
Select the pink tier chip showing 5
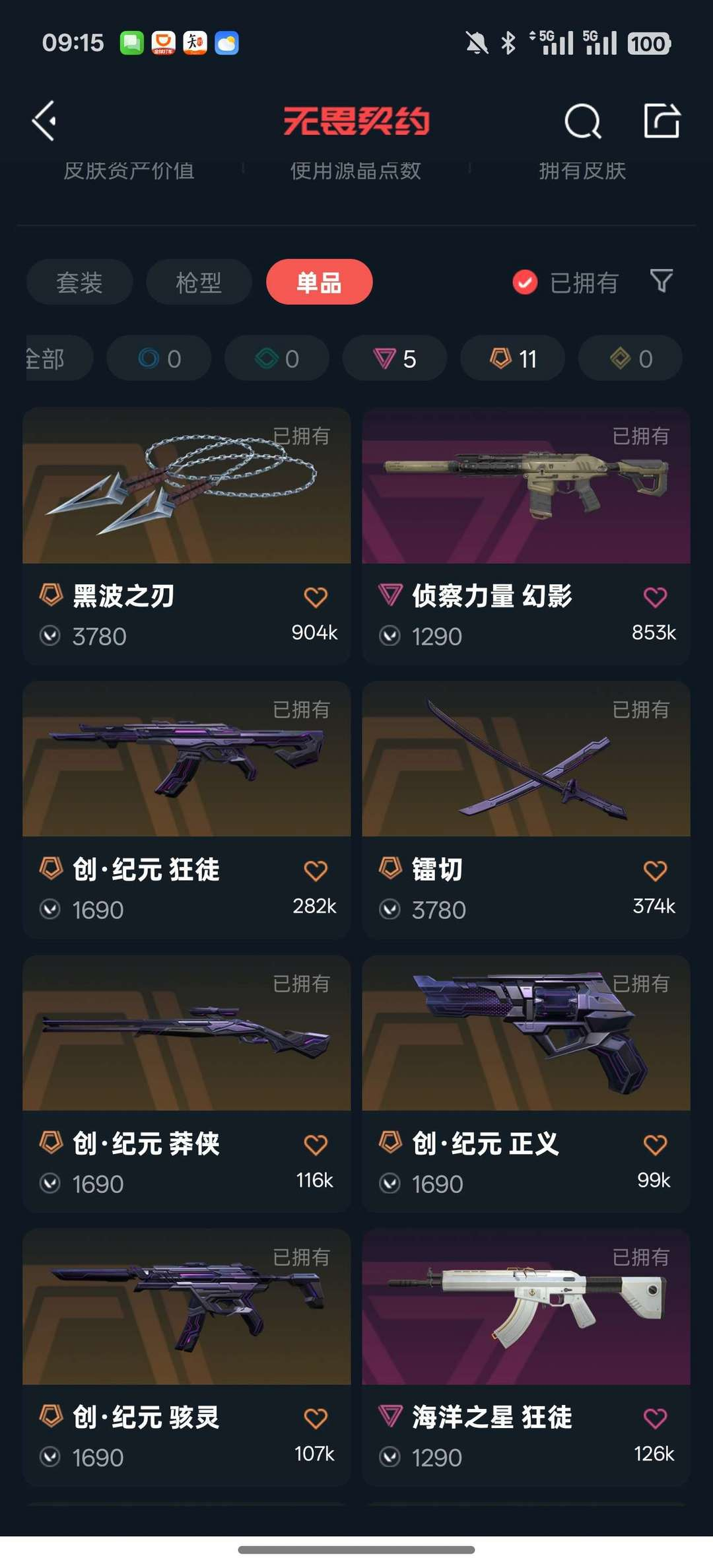pyautogui.click(x=394, y=358)
